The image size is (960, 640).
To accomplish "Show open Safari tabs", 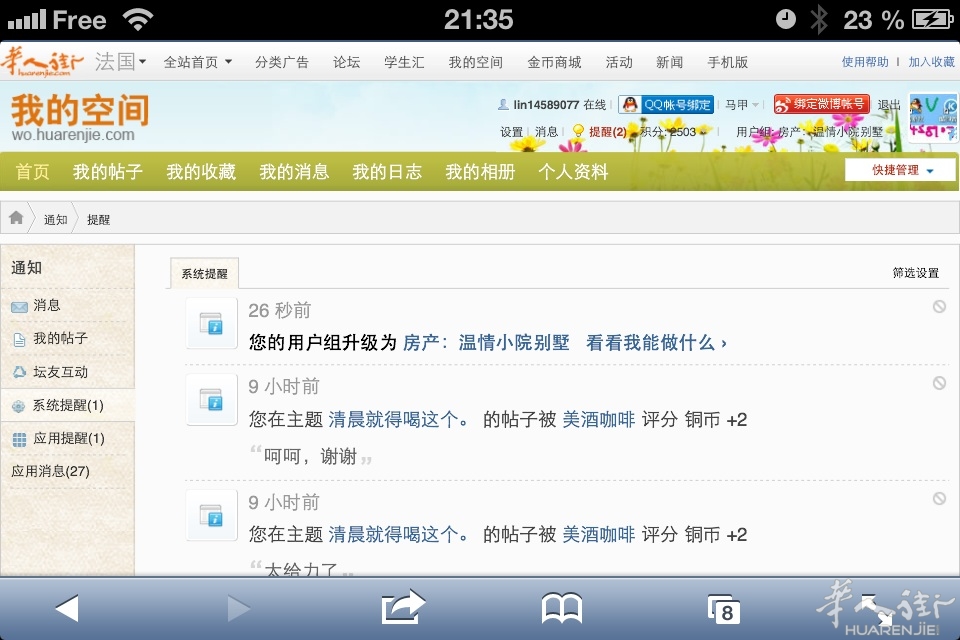I will point(724,609).
